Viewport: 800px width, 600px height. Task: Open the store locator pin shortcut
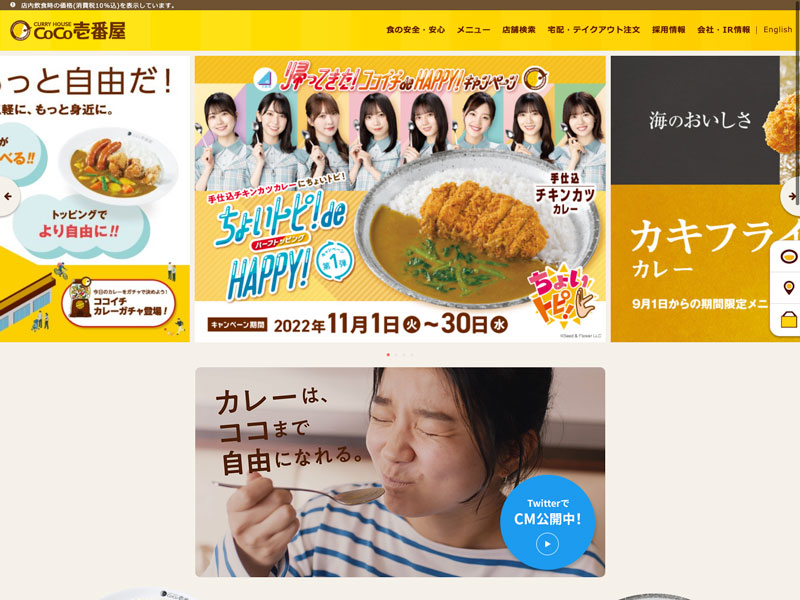788,288
